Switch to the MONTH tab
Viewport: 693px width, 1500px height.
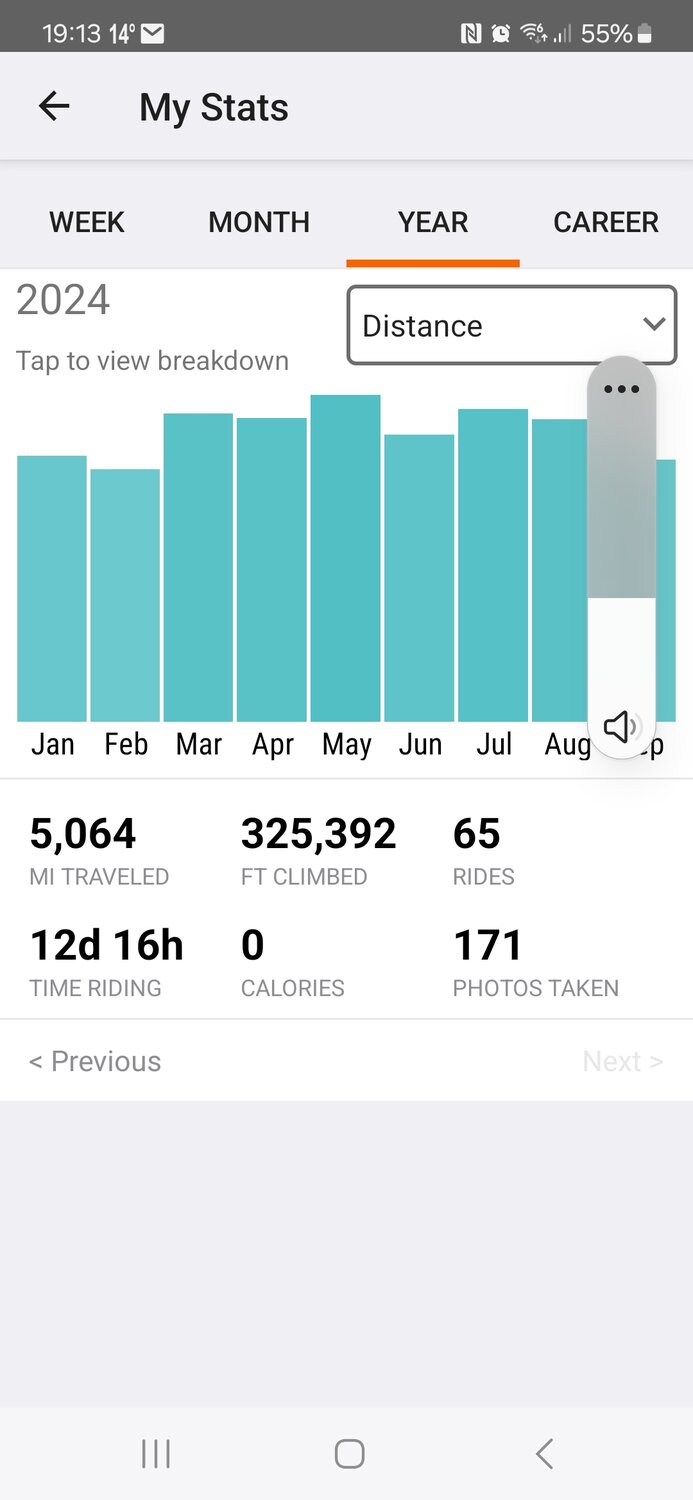pos(259,222)
